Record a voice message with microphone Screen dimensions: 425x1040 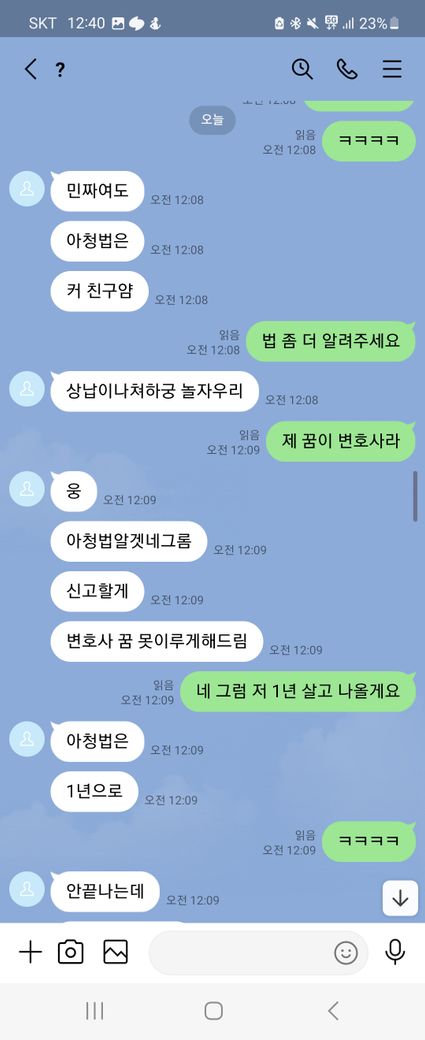(x=395, y=952)
